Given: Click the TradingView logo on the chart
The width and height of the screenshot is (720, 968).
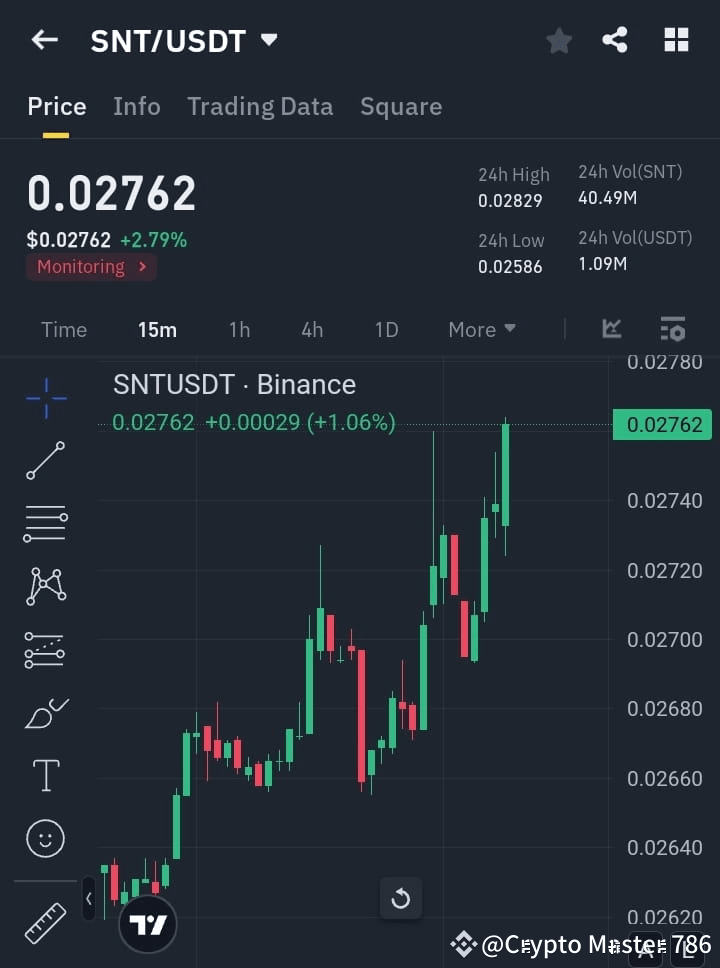Looking at the screenshot, I should point(148,923).
